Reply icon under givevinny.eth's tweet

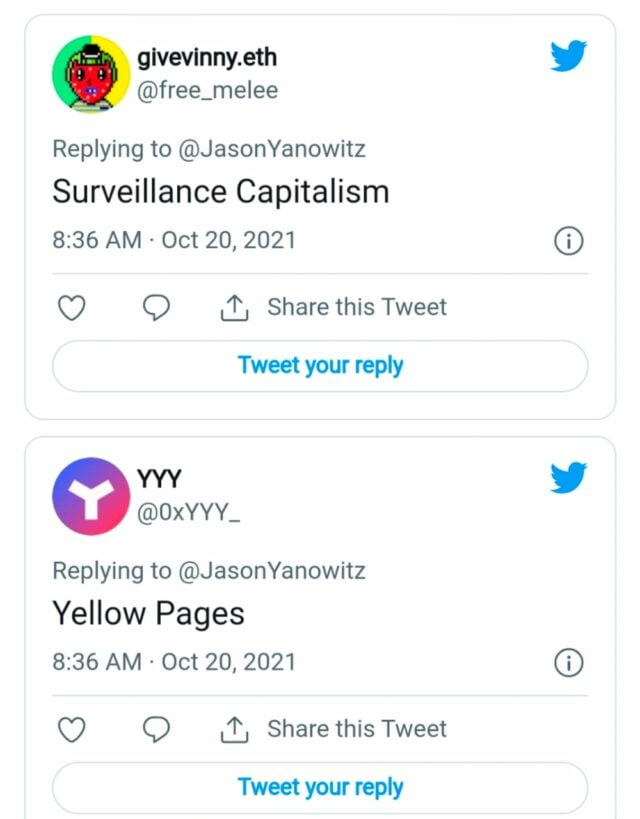156,308
